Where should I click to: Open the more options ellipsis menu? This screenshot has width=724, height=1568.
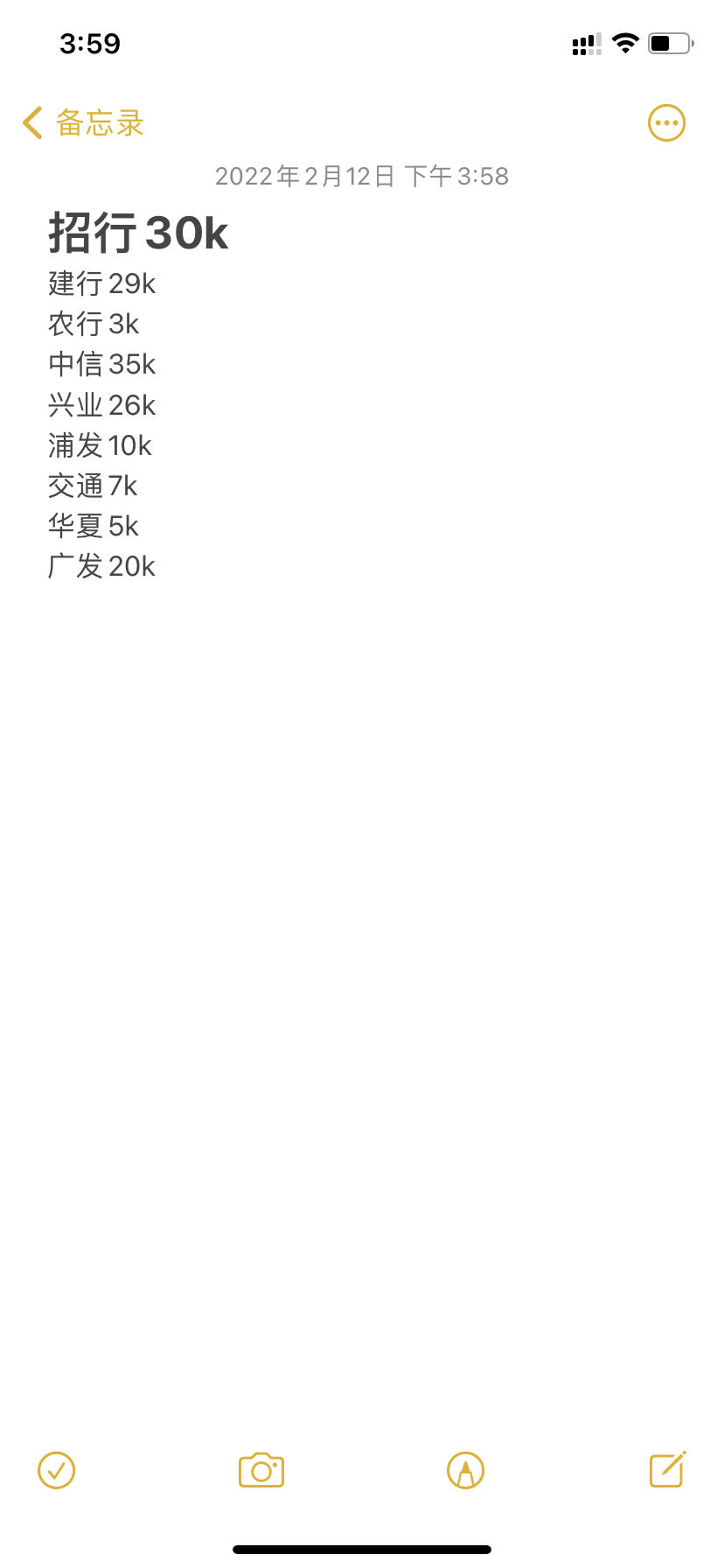pyautogui.click(x=666, y=123)
